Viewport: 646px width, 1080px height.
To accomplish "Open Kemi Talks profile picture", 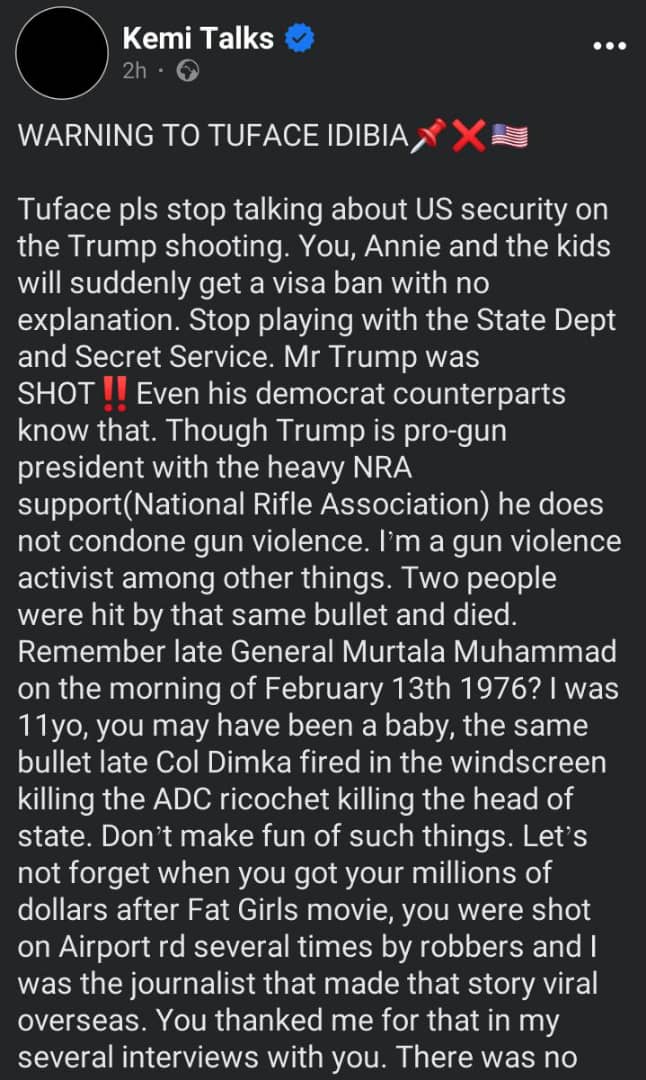I will tap(63, 55).
